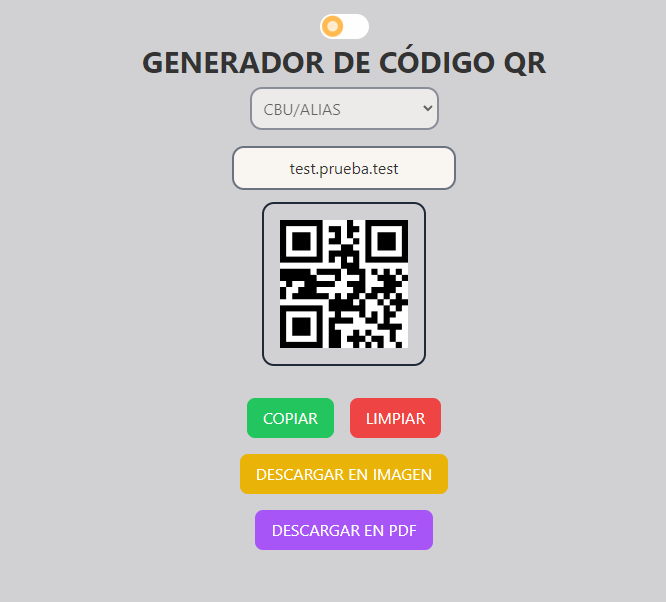Focus the test.prueba.test text field
The height and width of the screenshot is (602, 666).
344,169
